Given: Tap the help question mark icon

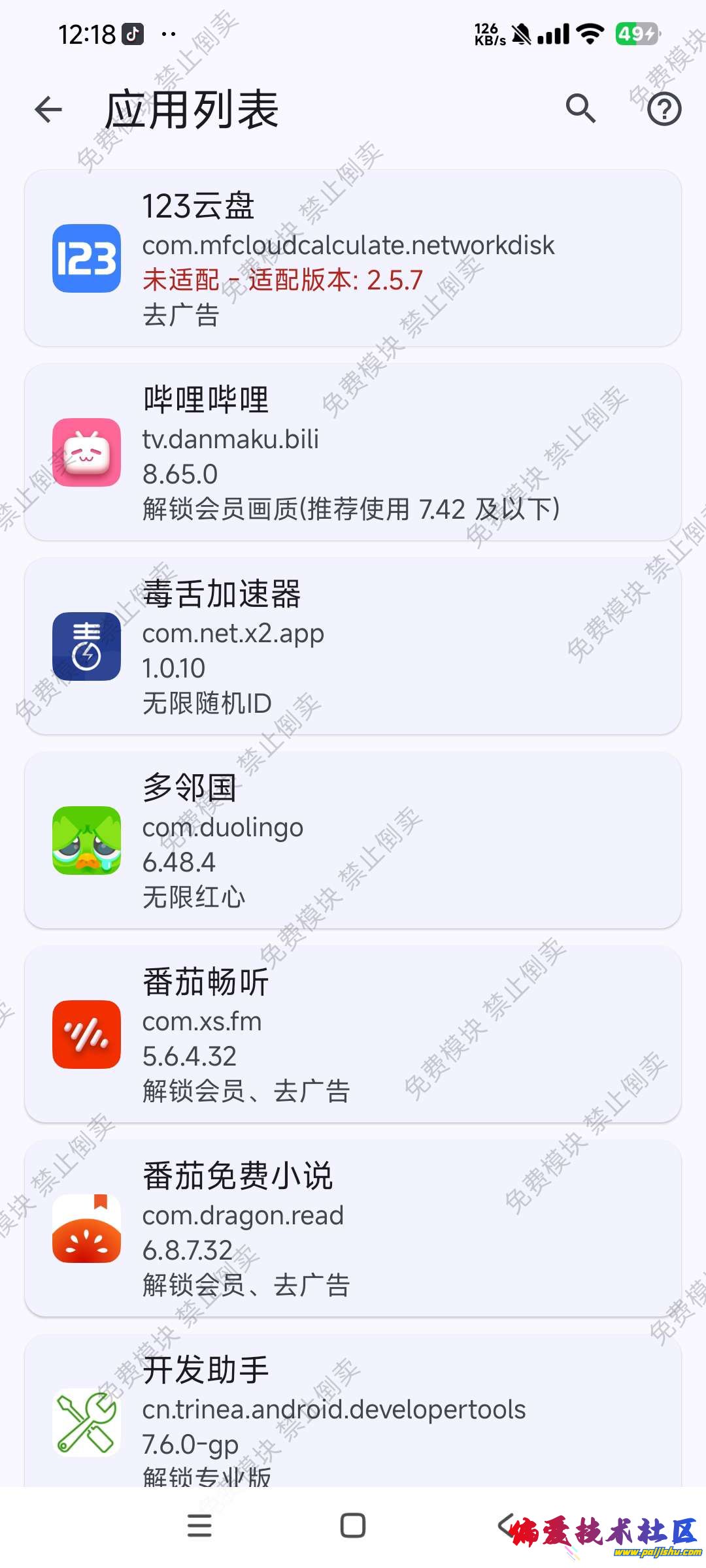Looking at the screenshot, I should (x=664, y=108).
